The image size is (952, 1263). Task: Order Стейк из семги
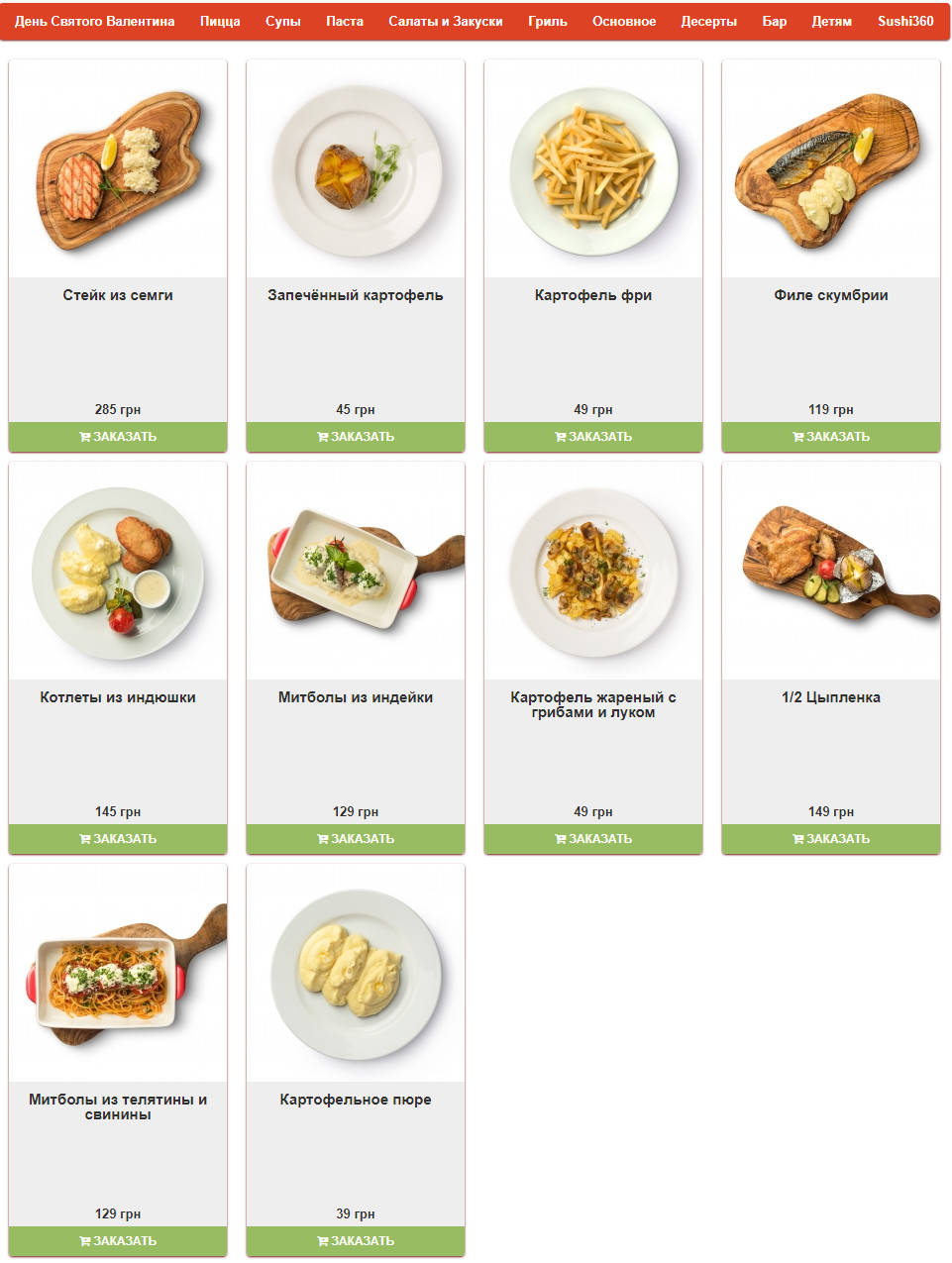[118, 437]
